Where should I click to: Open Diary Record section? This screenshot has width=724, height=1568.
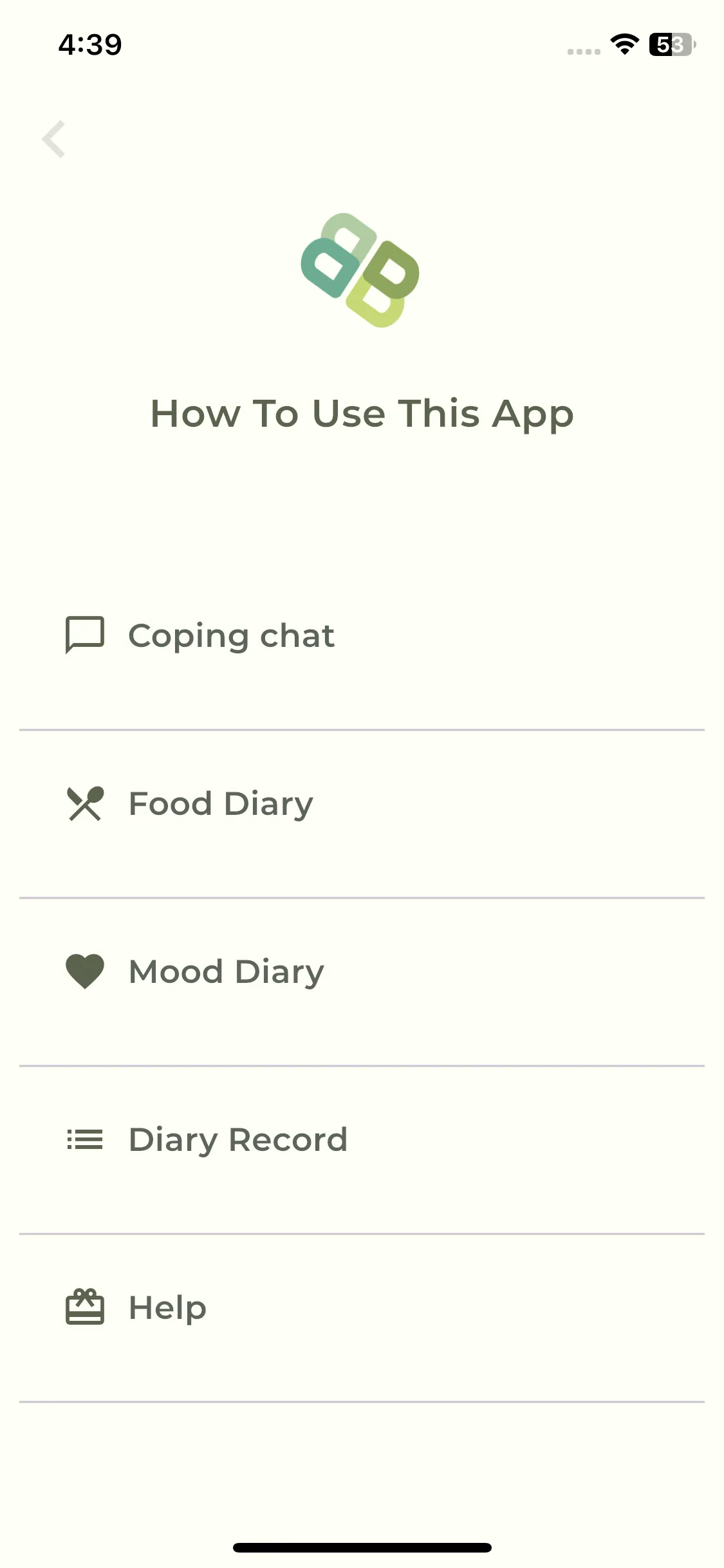point(237,1140)
